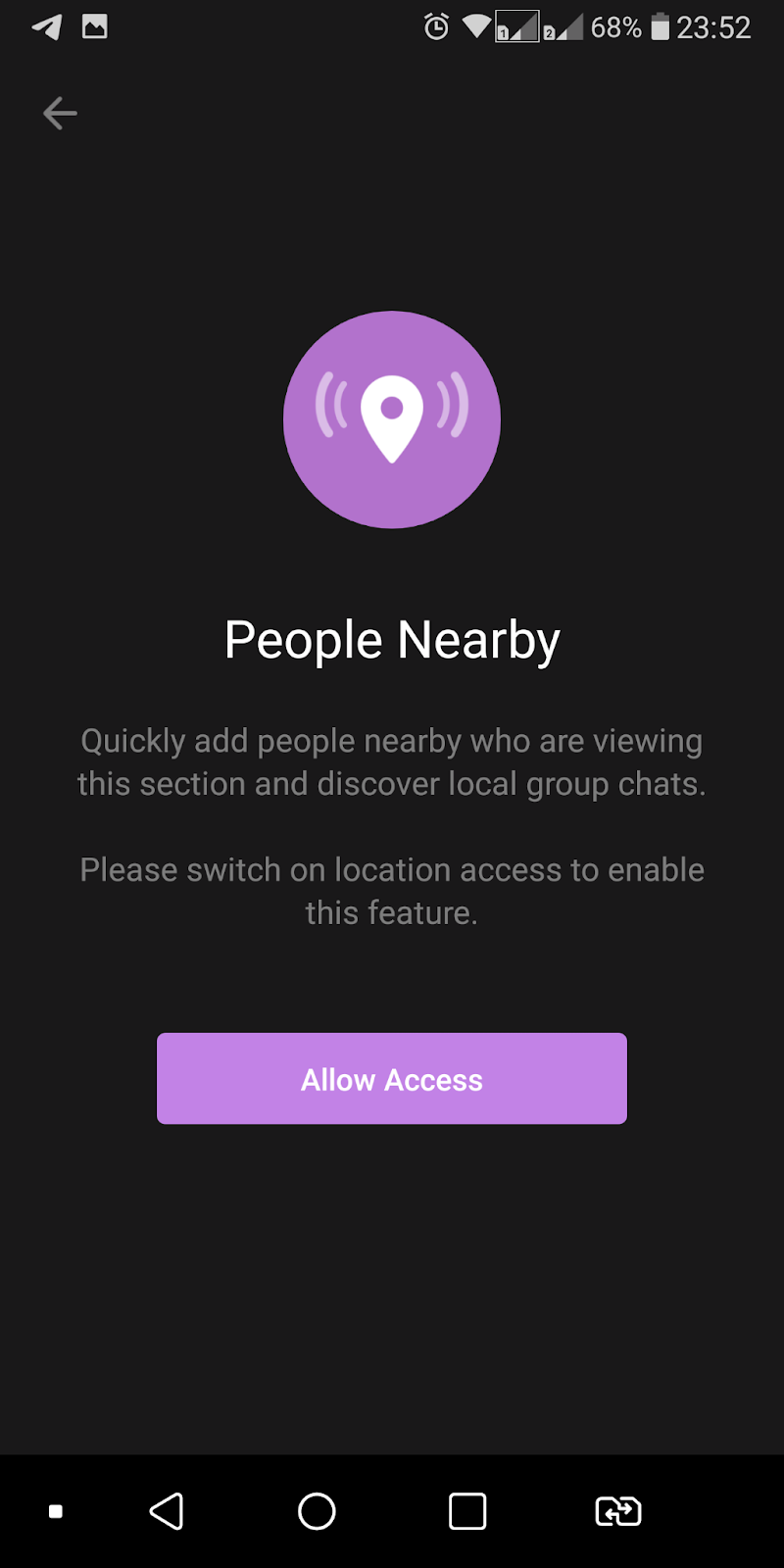Tap the Allow Access button
This screenshot has width=784, height=1568.
coord(392,1078)
